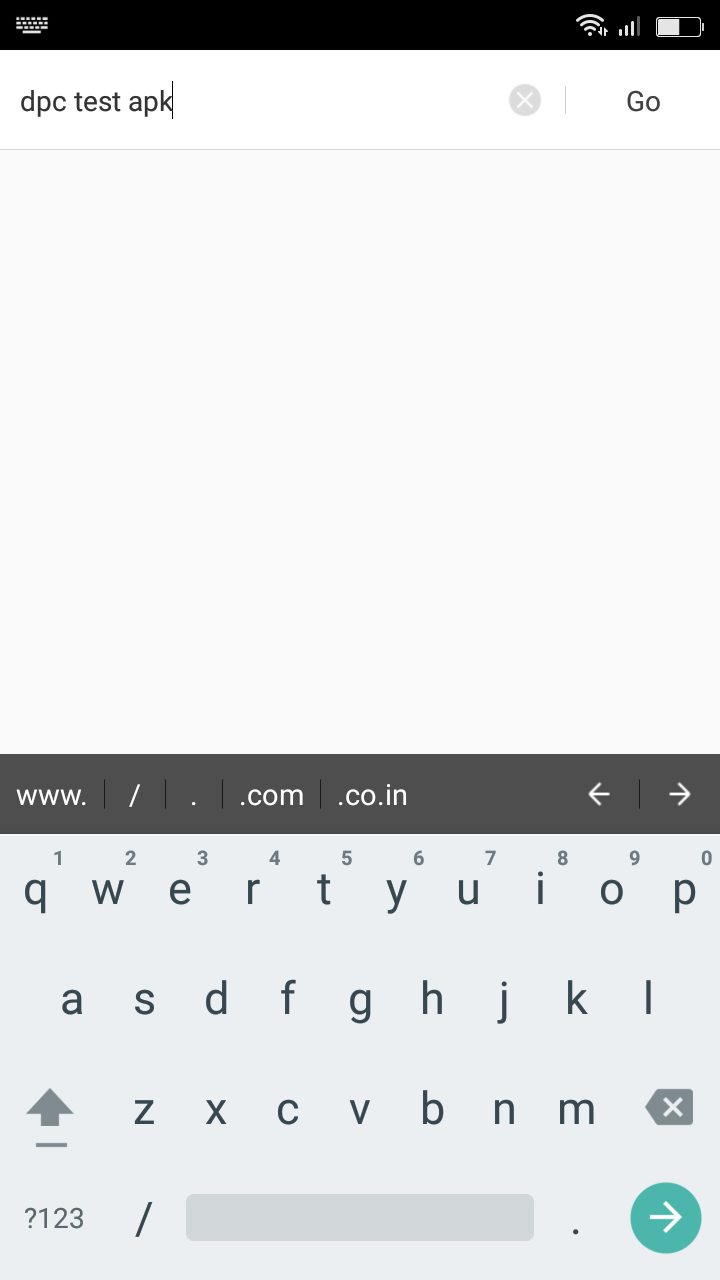Viewport: 720px width, 1280px height.
Task: Move the cursor left with the arrow
Action: [x=598, y=795]
